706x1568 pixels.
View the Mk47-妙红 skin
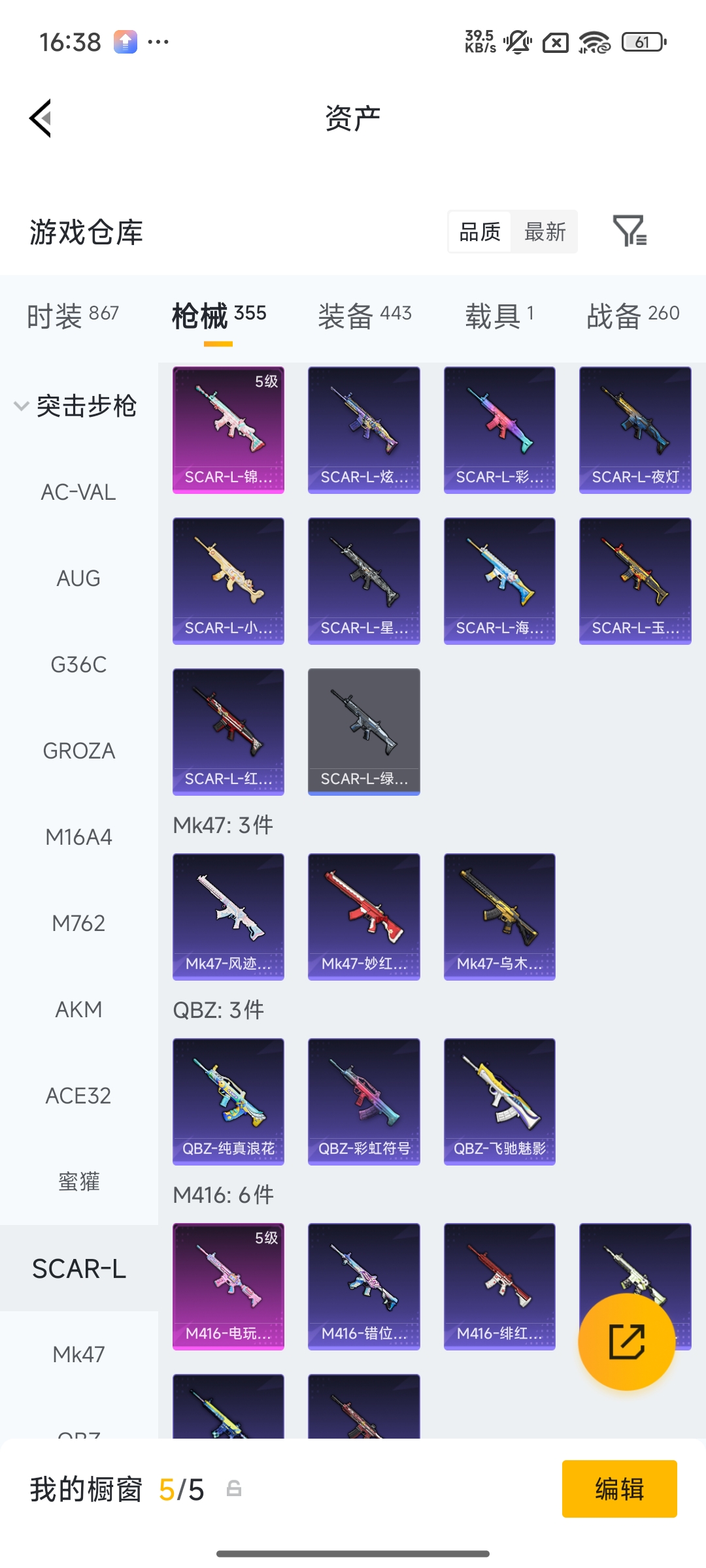pos(363,917)
